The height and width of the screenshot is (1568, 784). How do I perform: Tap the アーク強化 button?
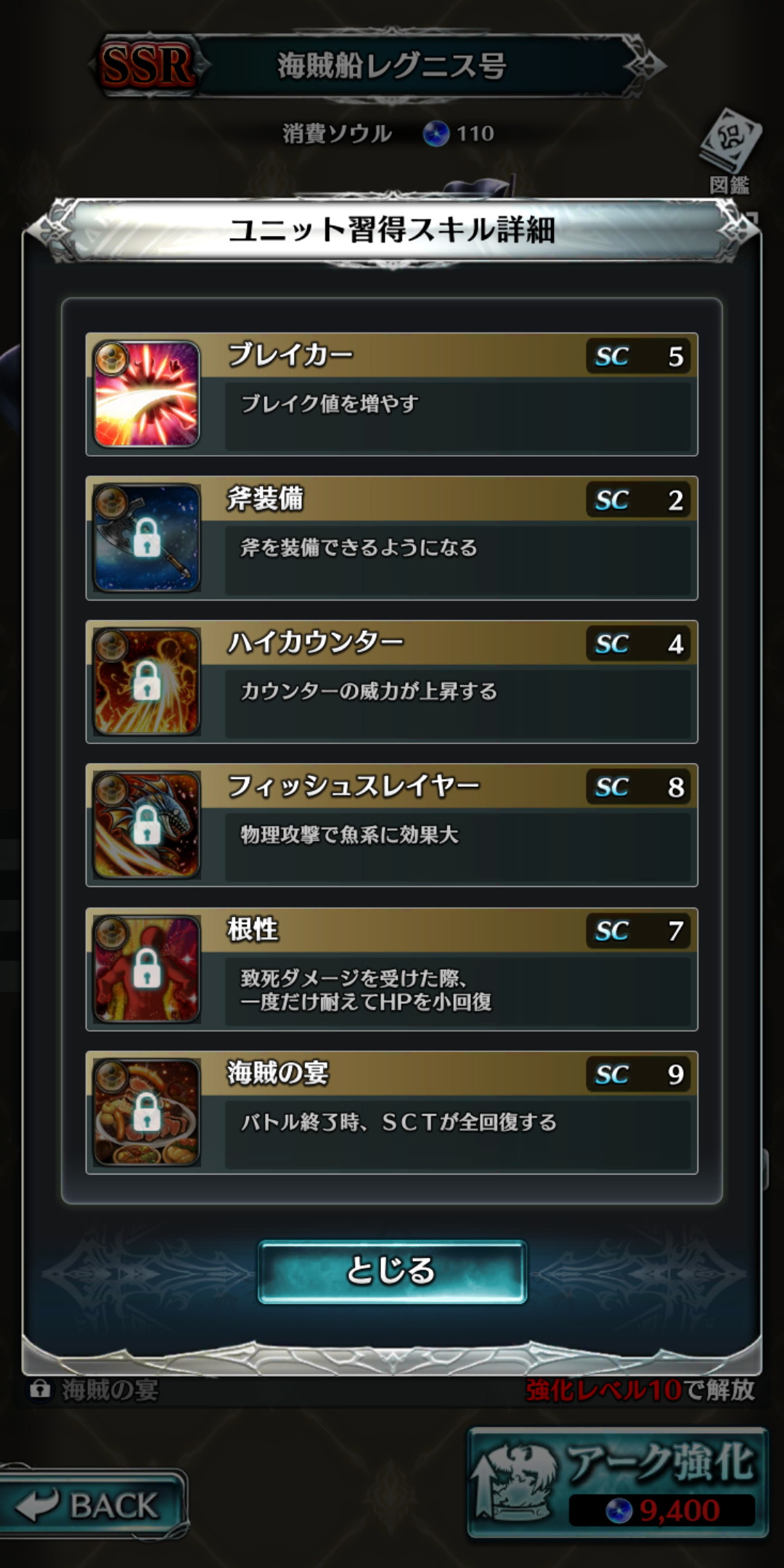pos(618,1482)
